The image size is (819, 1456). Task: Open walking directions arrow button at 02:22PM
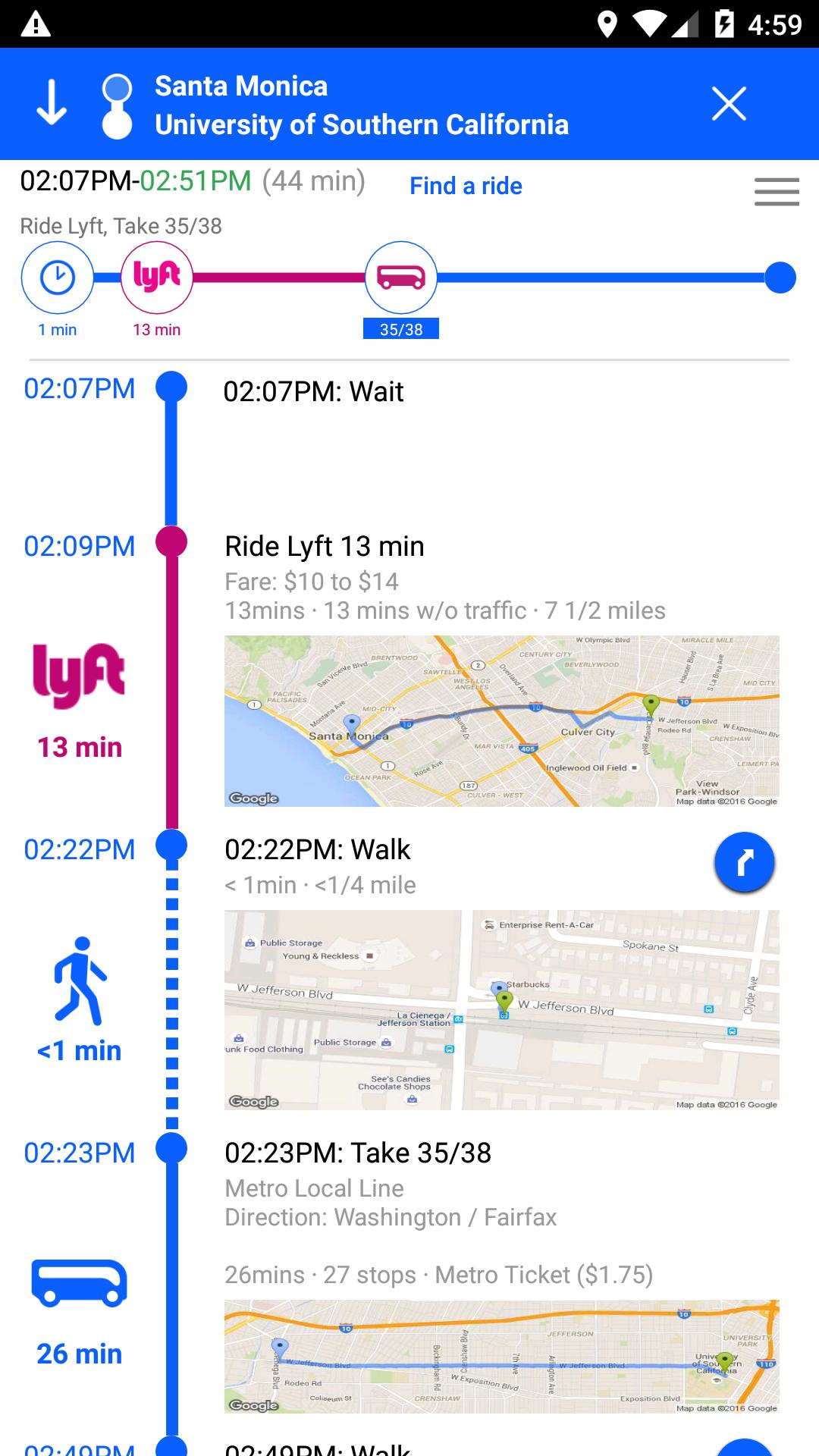(744, 862)
